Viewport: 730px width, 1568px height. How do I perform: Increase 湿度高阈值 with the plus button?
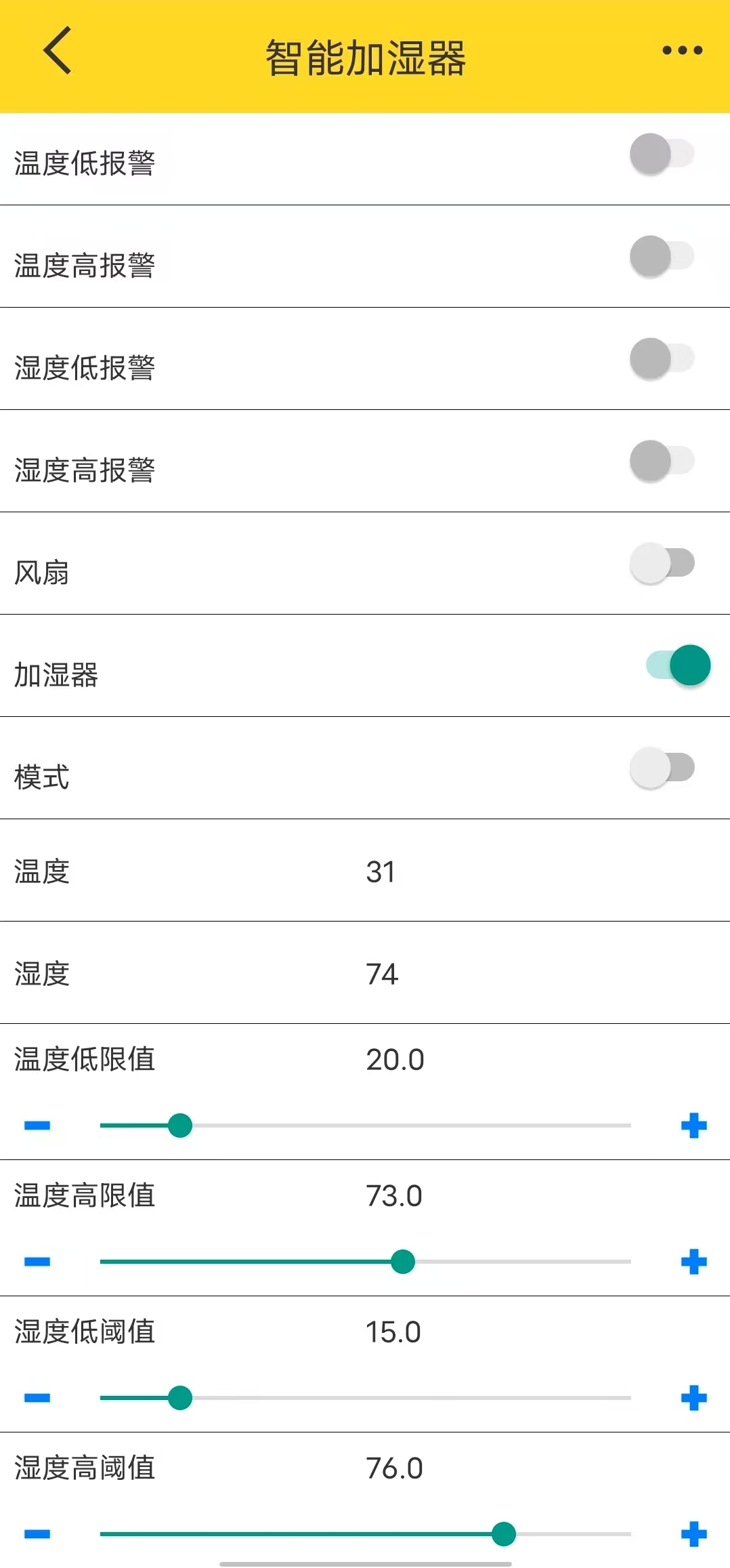point(693,1534)
